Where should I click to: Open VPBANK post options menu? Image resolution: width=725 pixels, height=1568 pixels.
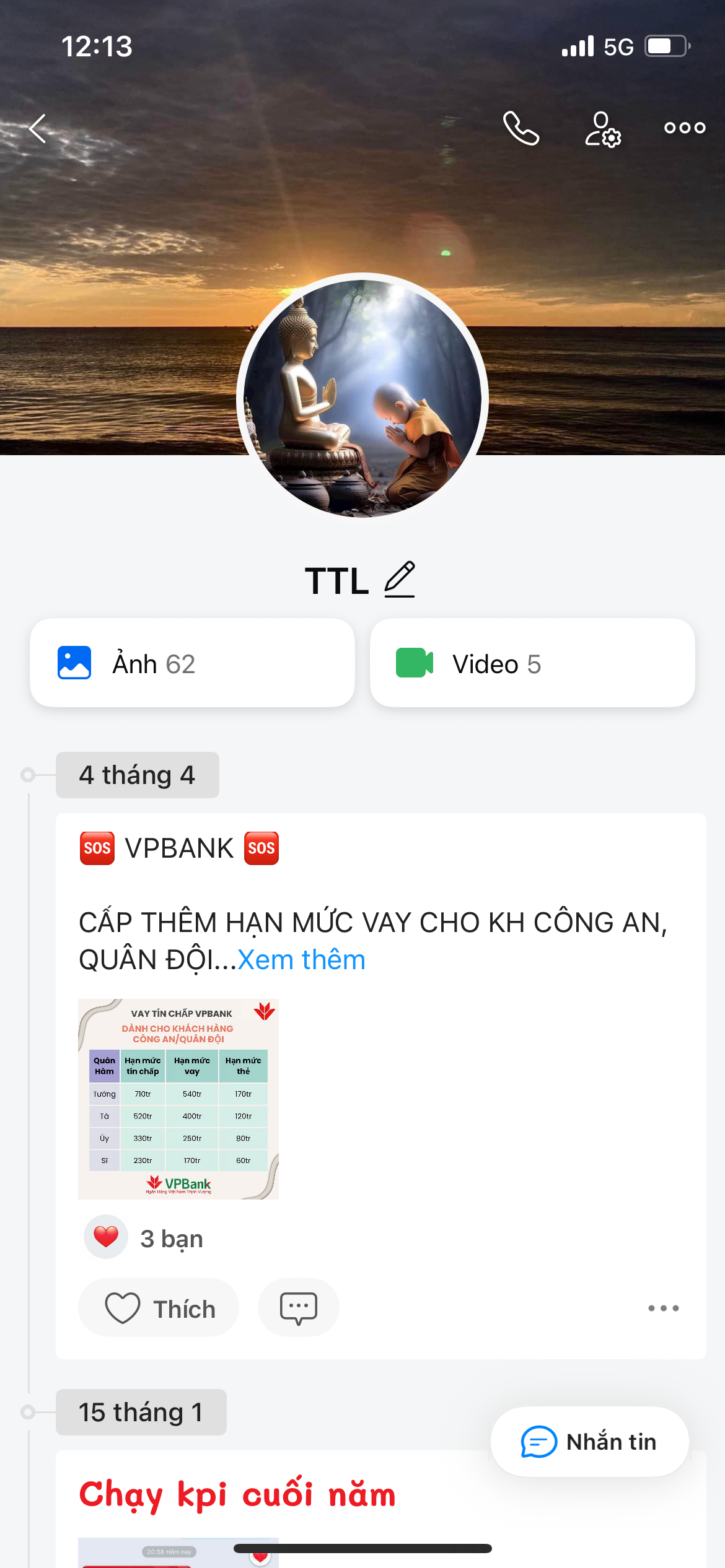pos(663,1309)
